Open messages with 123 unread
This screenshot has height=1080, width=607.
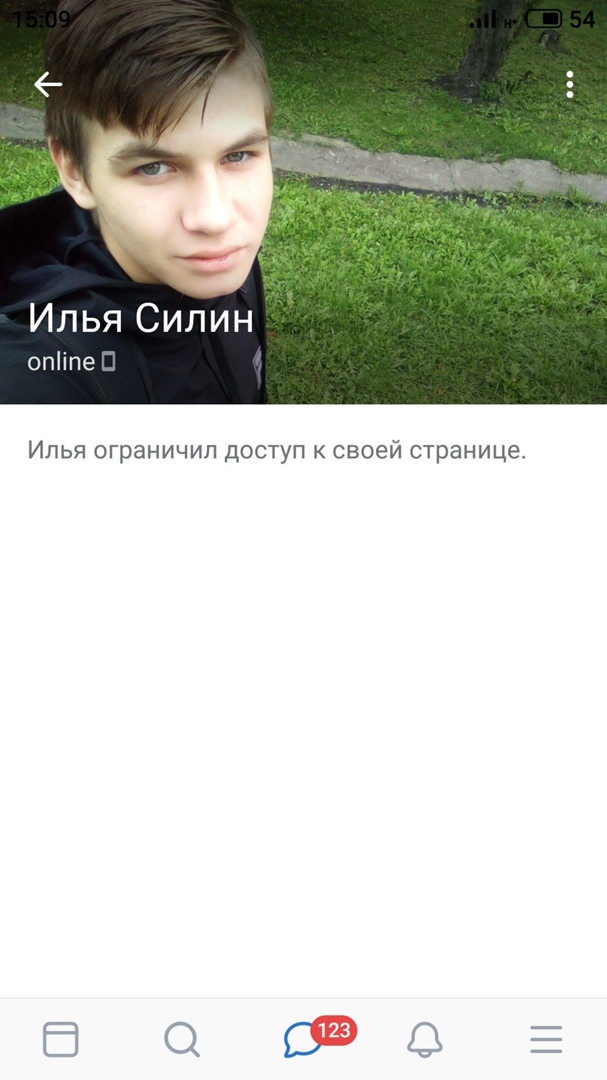pos(303,1040)
